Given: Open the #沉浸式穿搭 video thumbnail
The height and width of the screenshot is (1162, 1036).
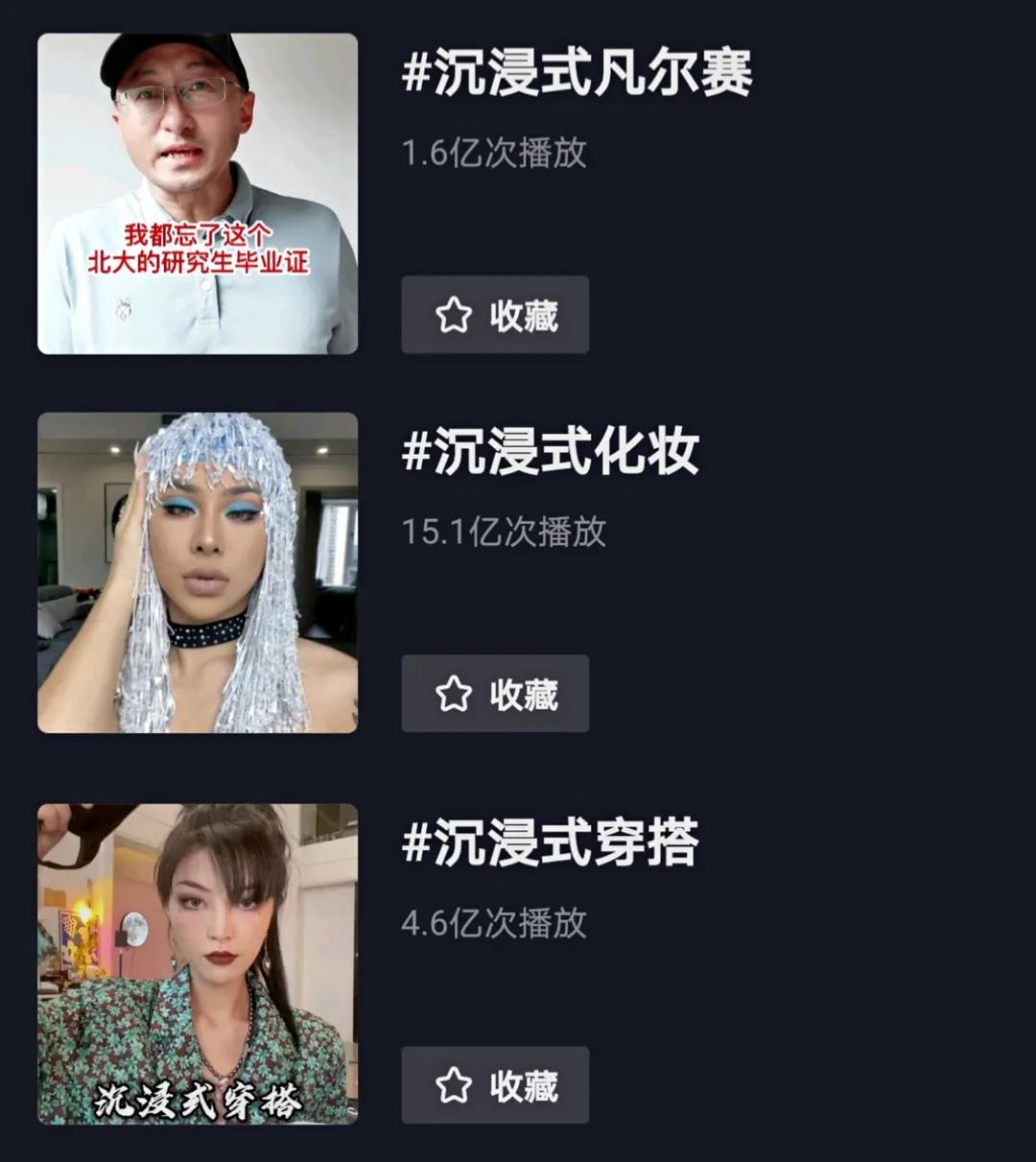Looking at the screenshot, I should coord(198,963).
